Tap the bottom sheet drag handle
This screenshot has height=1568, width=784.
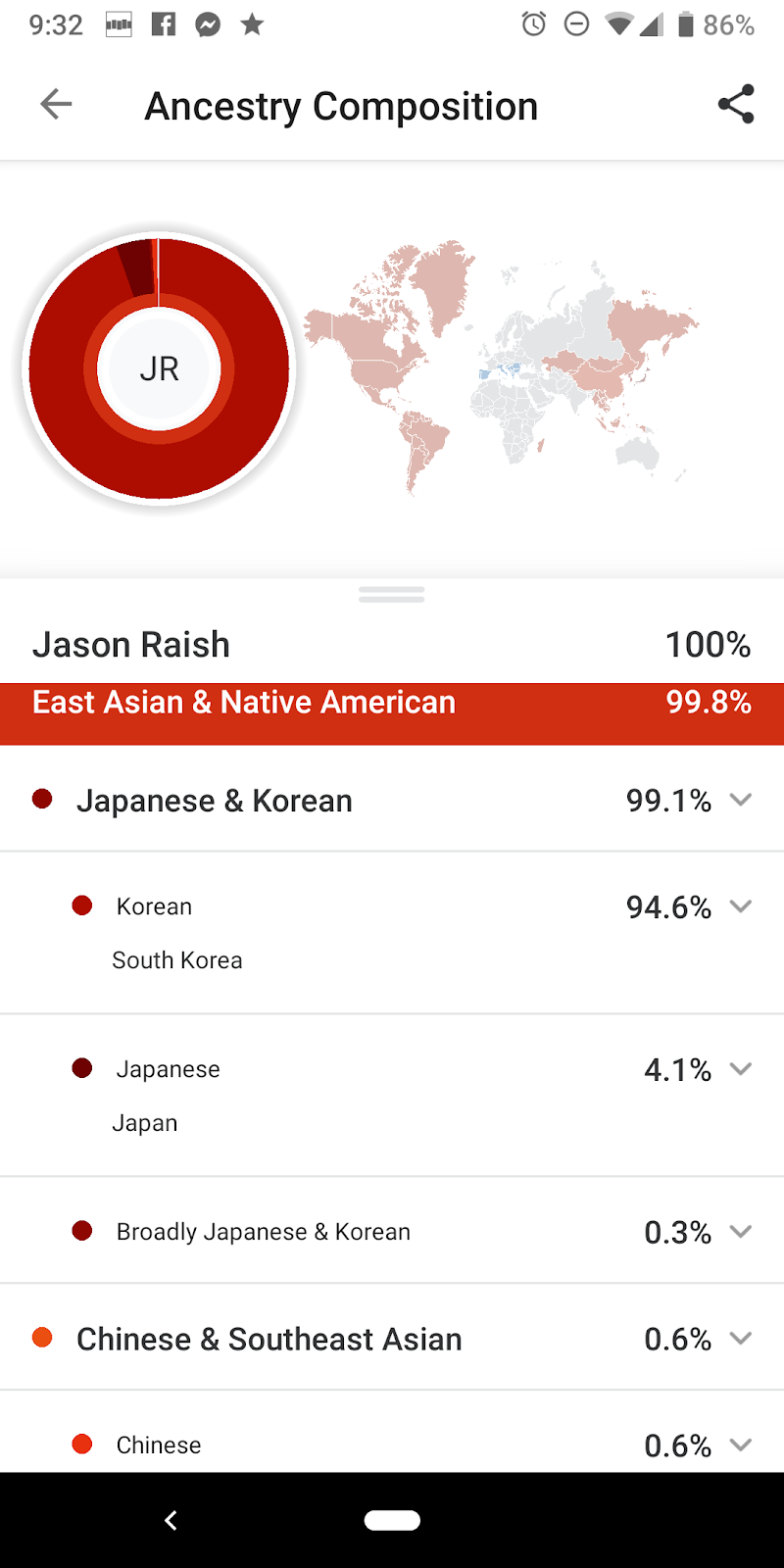[392, 595]
